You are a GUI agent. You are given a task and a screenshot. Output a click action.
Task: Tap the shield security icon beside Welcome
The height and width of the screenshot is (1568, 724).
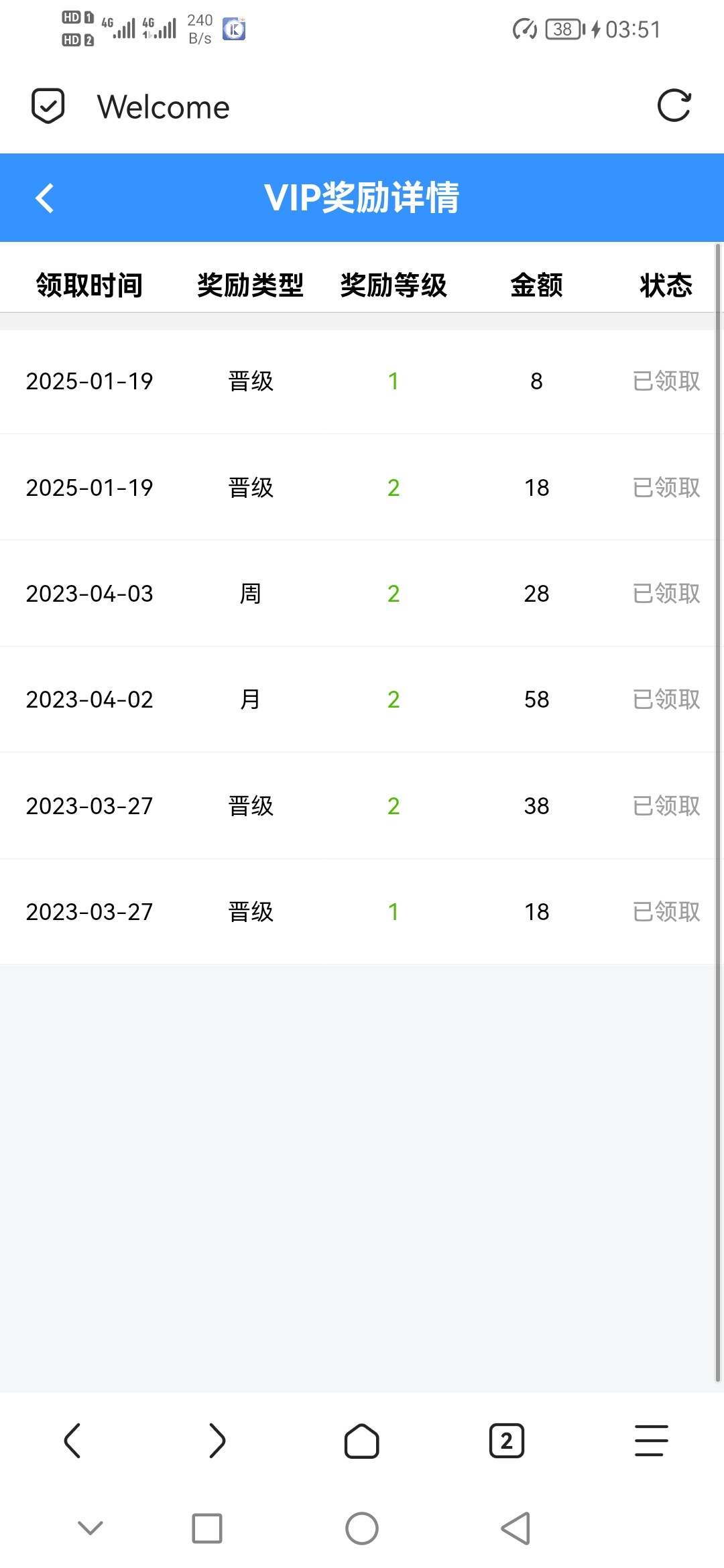tap(48, 106)
